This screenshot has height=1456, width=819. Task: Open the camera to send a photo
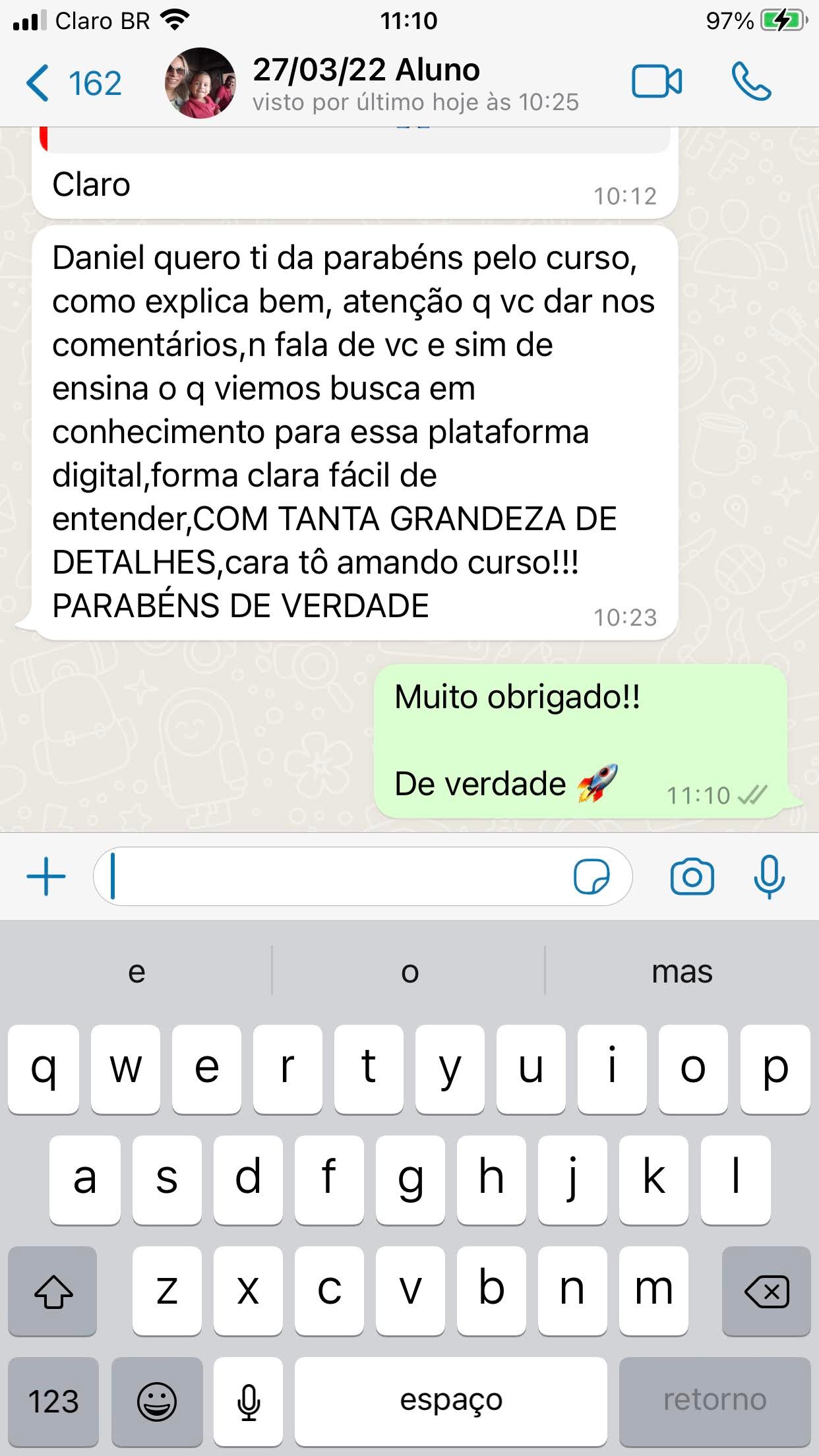[692, 877]
